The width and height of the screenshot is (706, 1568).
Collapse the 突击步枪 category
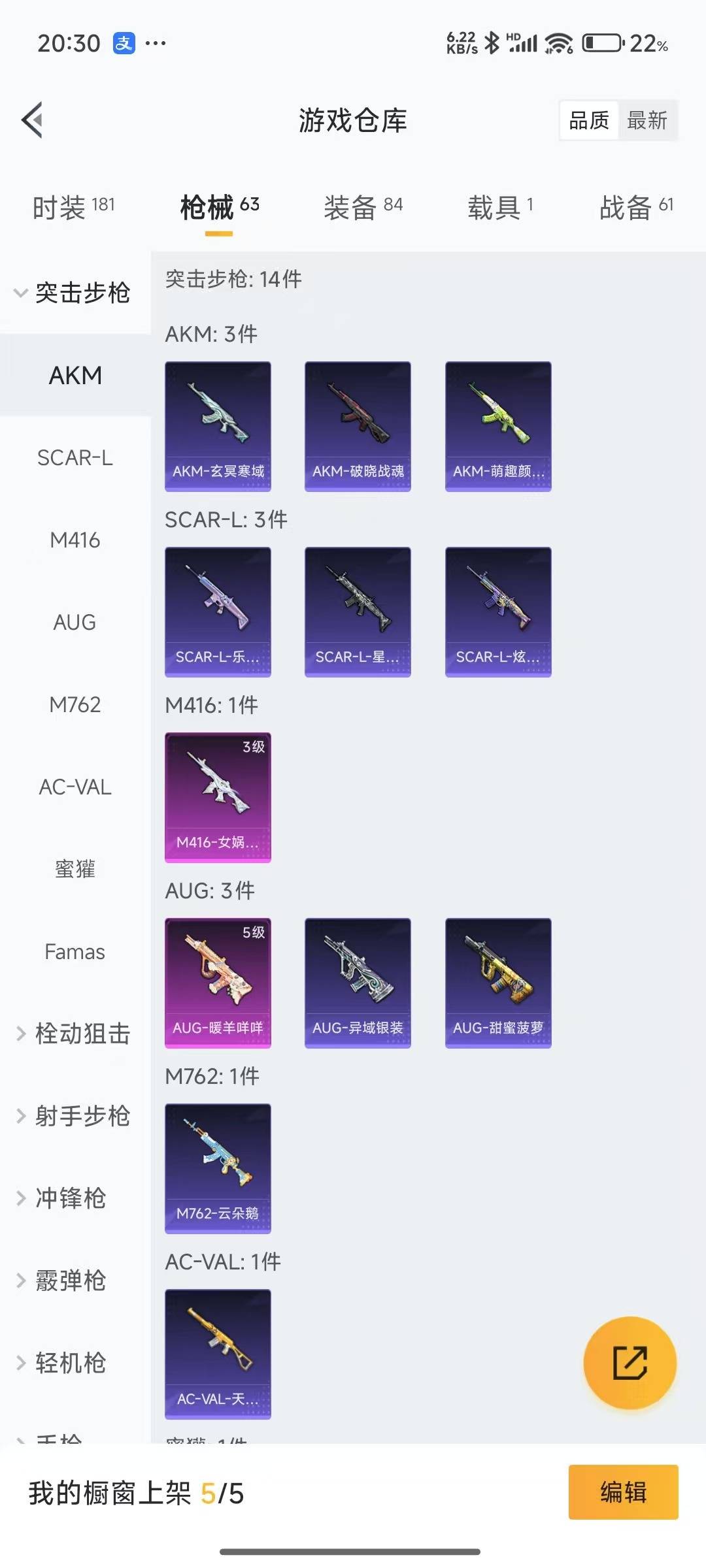(x=75, y=293)
